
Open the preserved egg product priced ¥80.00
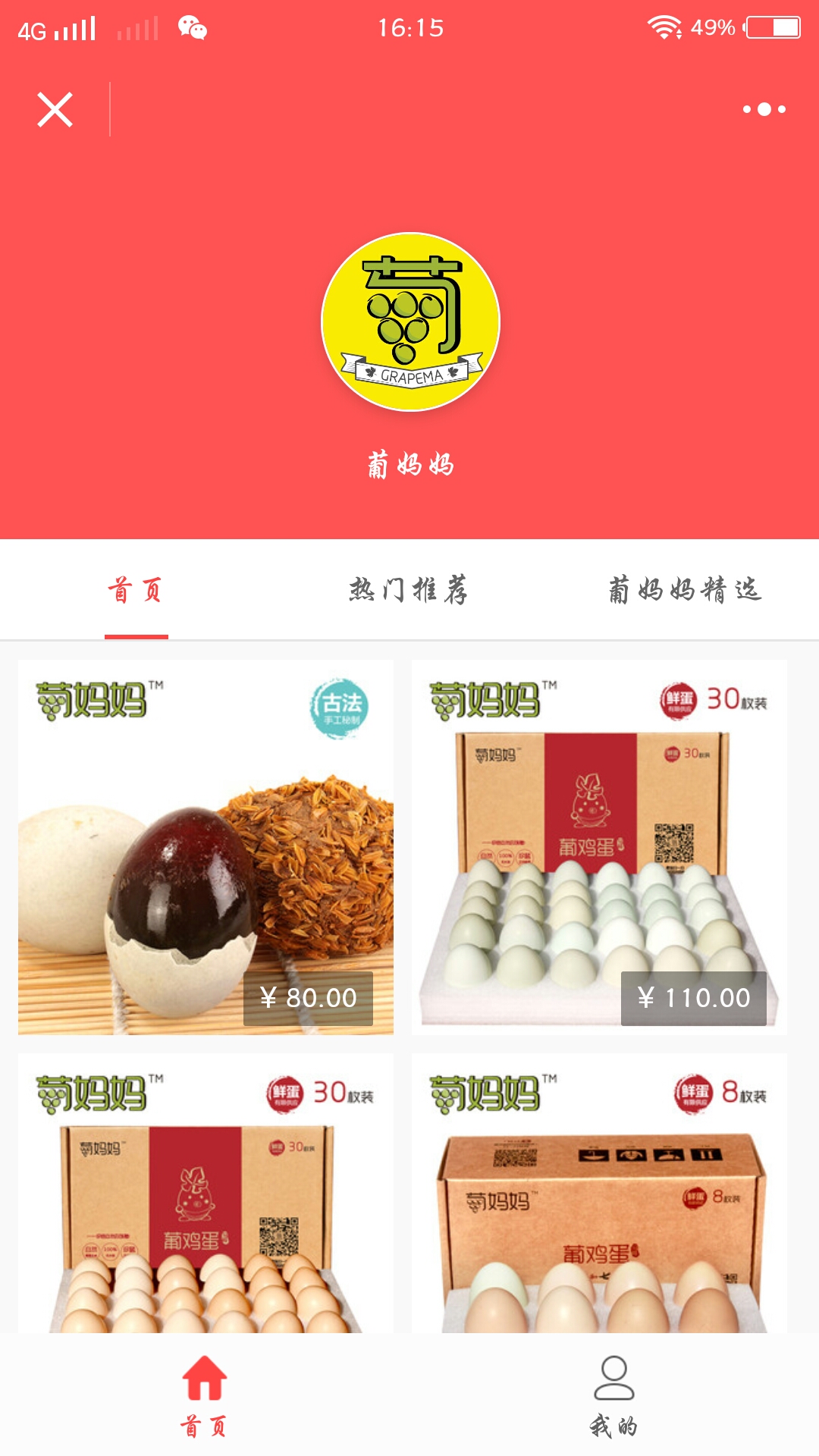[206, 847]
